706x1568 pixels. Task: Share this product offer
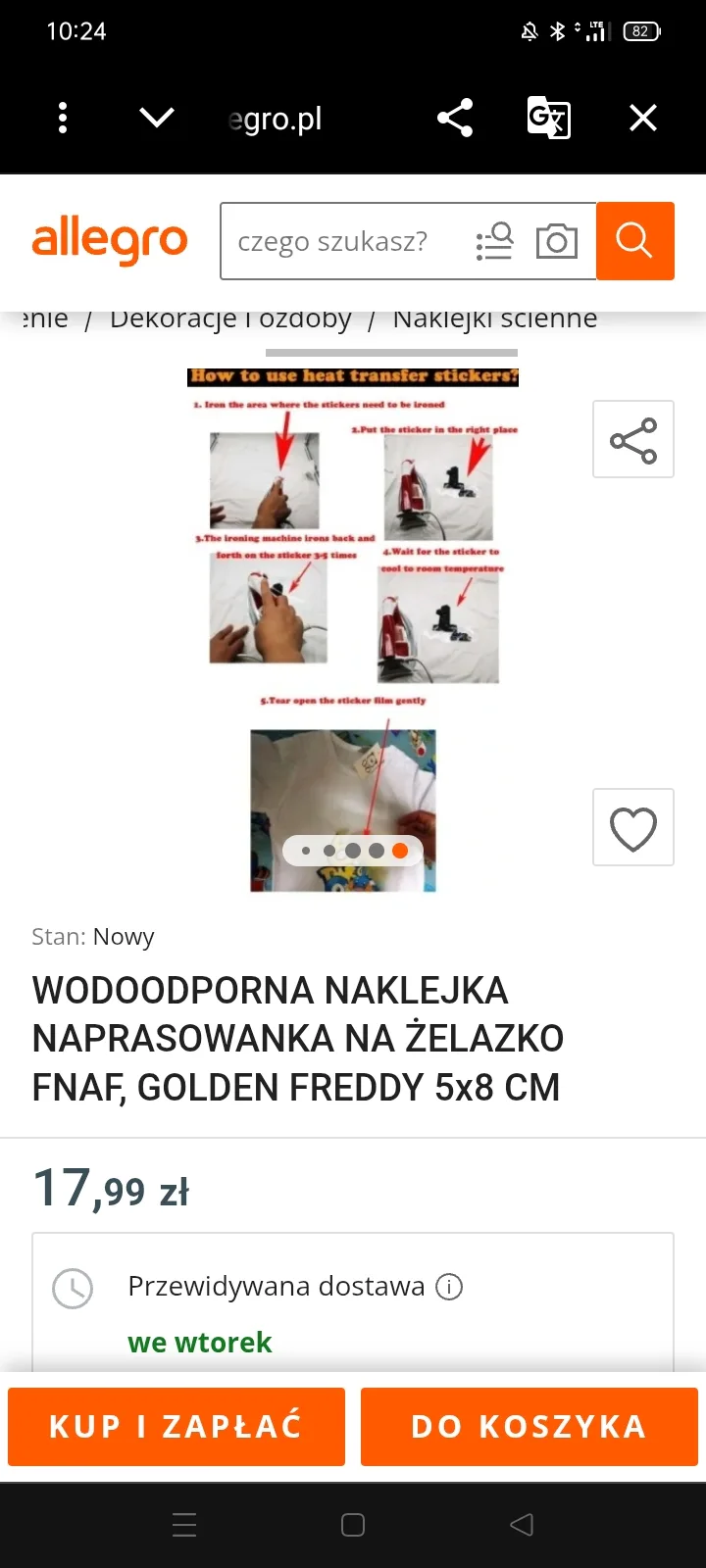point(633,440)
